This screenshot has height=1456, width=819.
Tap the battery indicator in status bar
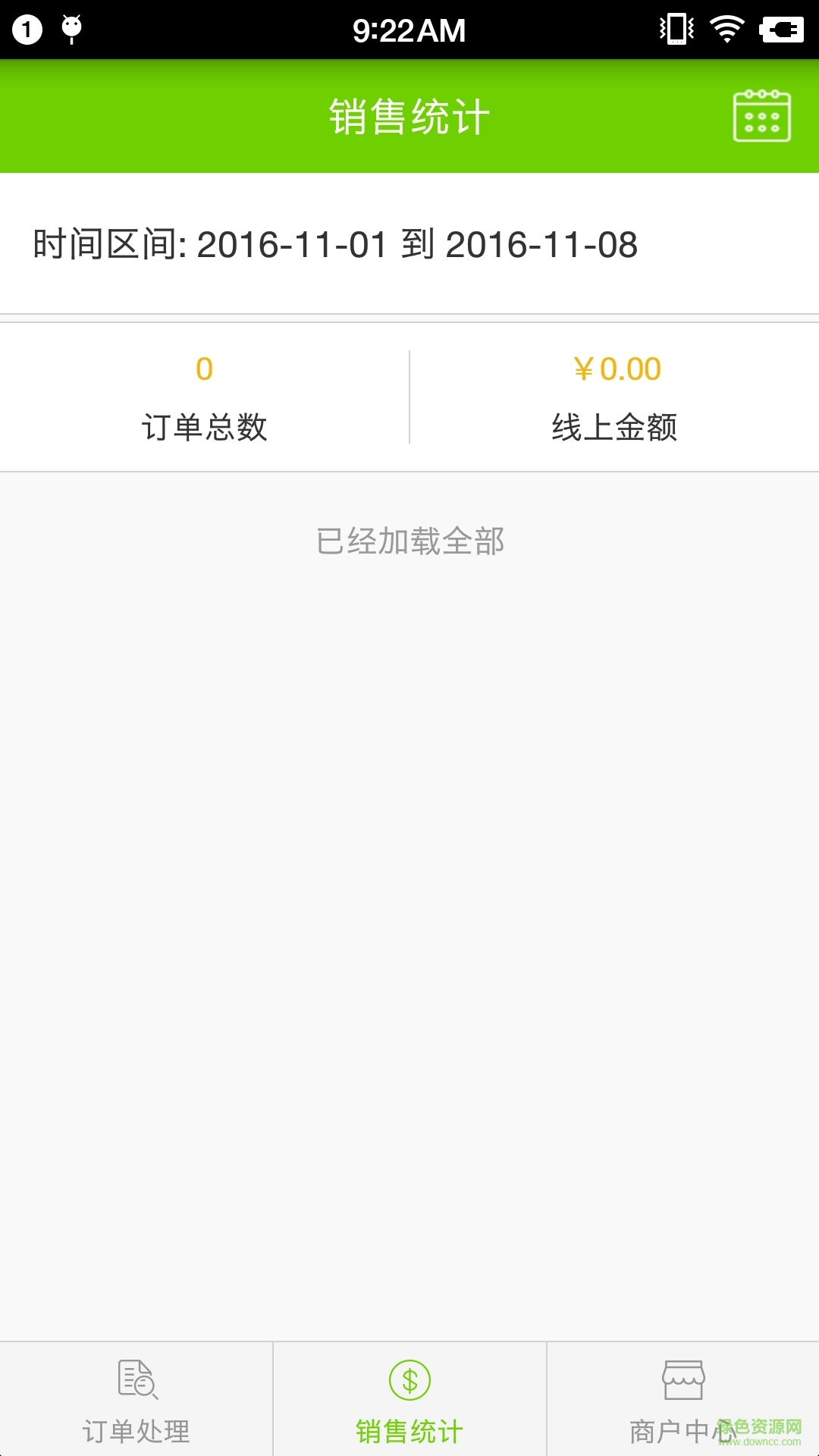[783, 29]
